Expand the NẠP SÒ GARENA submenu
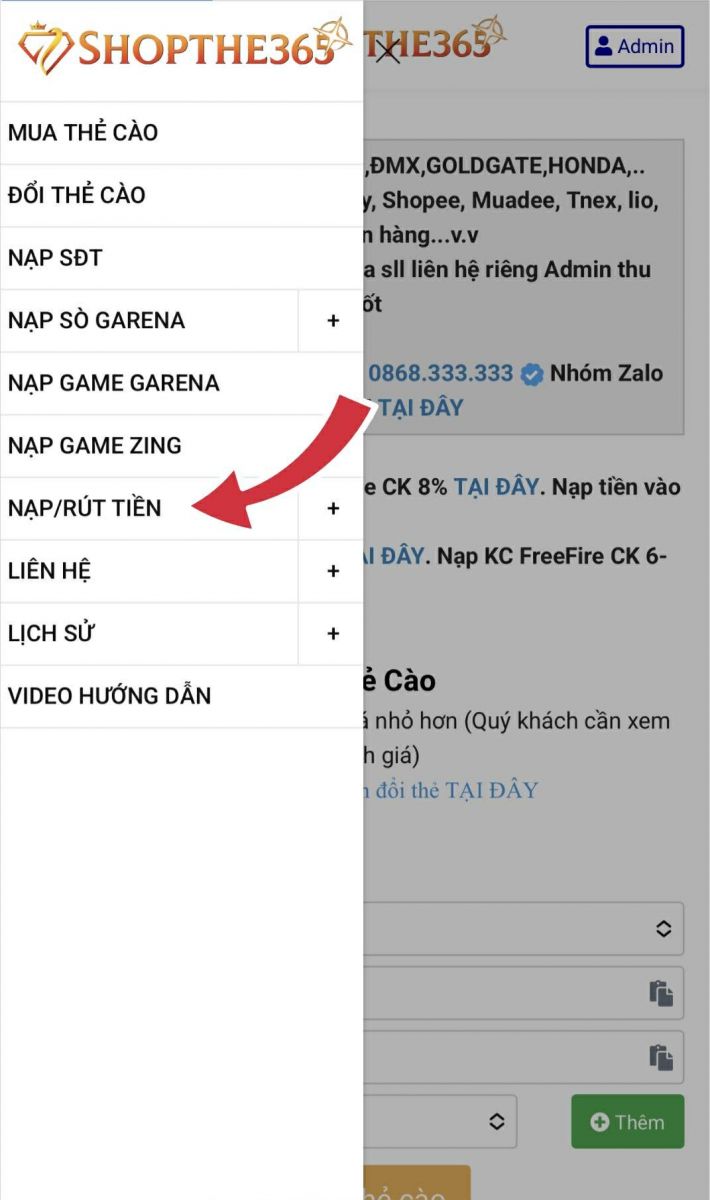The height and width of the screenshot is (1200, 710). point(332,321)
